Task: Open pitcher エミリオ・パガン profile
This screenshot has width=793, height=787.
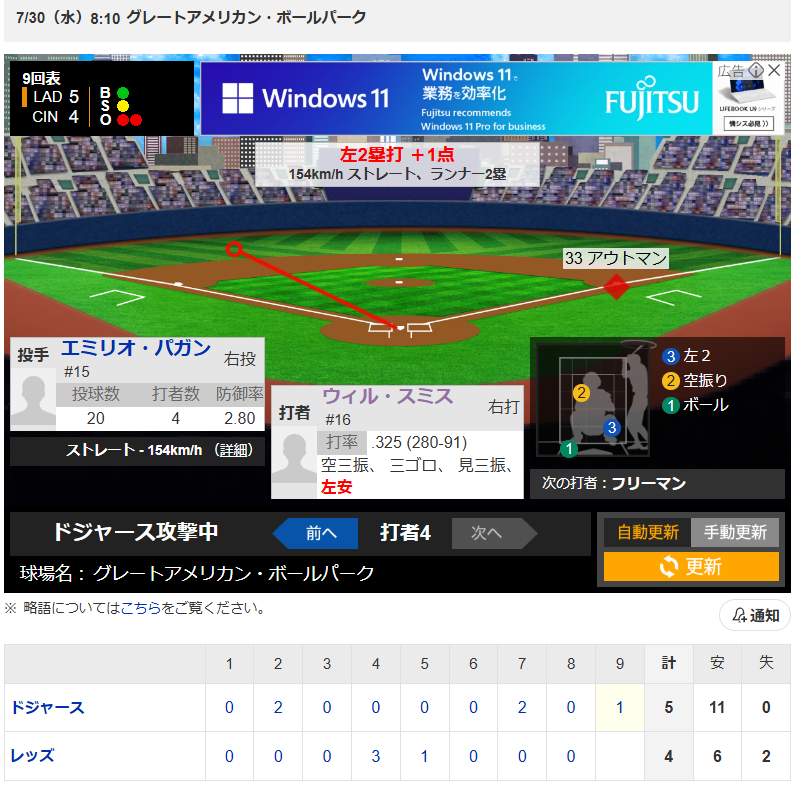Action: [x=136, y=348]
